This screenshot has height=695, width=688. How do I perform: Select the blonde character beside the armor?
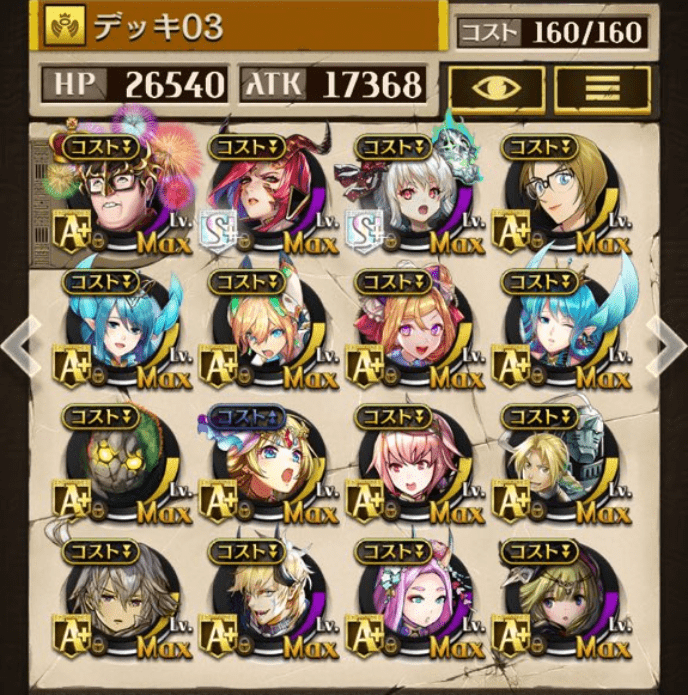click(x=553, y=466)
